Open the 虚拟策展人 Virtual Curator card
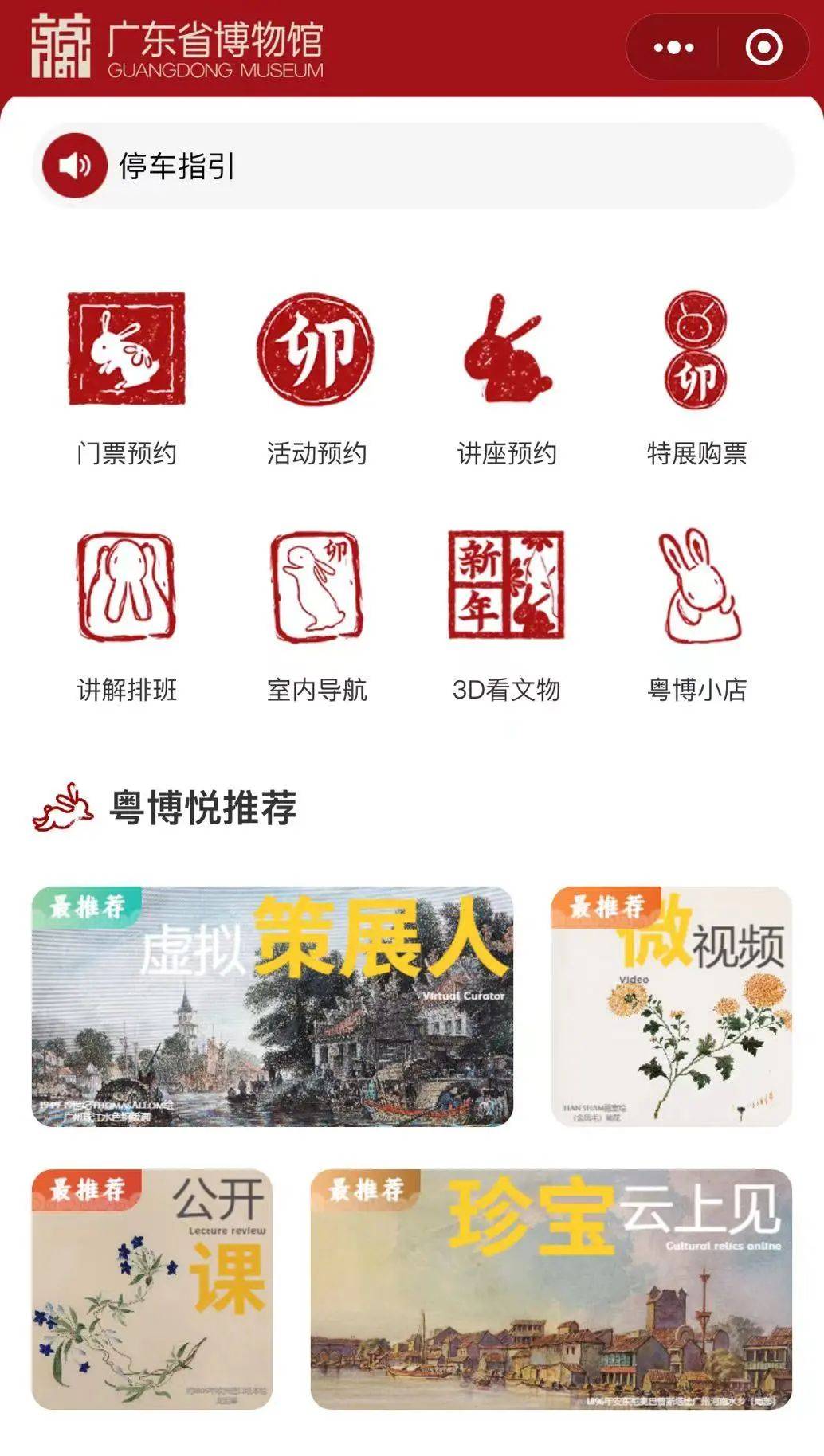824x1456 pixels. coord(273,1006)
